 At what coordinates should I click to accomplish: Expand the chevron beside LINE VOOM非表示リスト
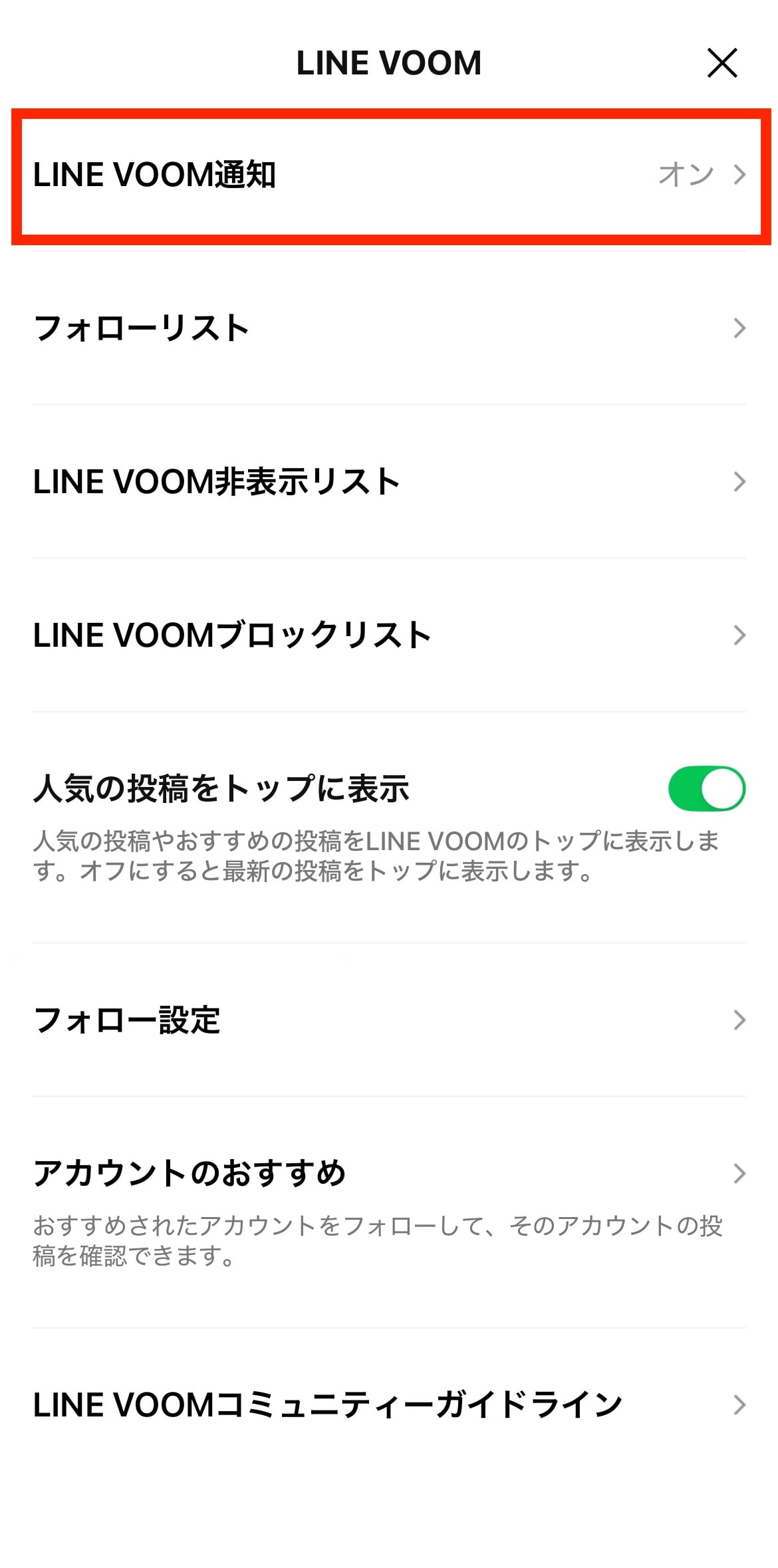tap(739, 482)
